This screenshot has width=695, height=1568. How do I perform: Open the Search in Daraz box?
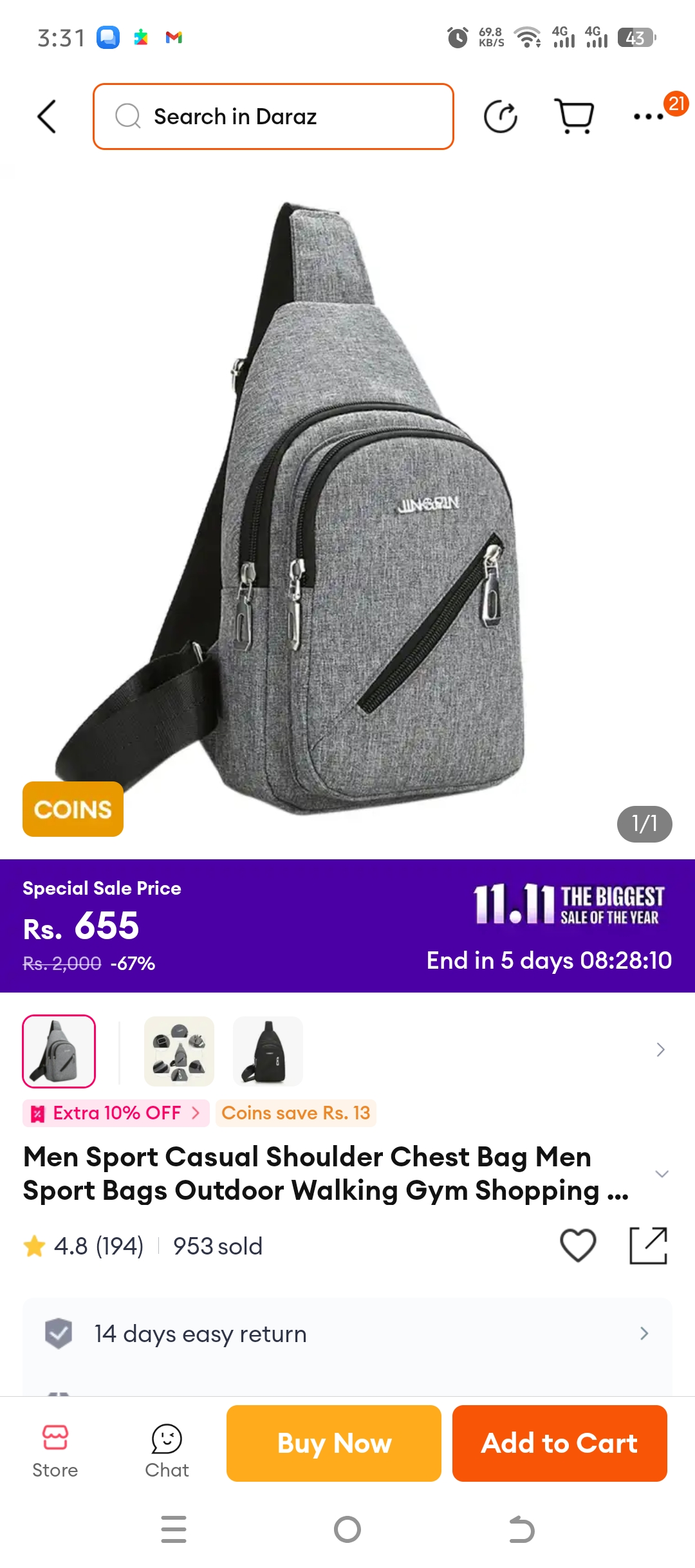273,117
